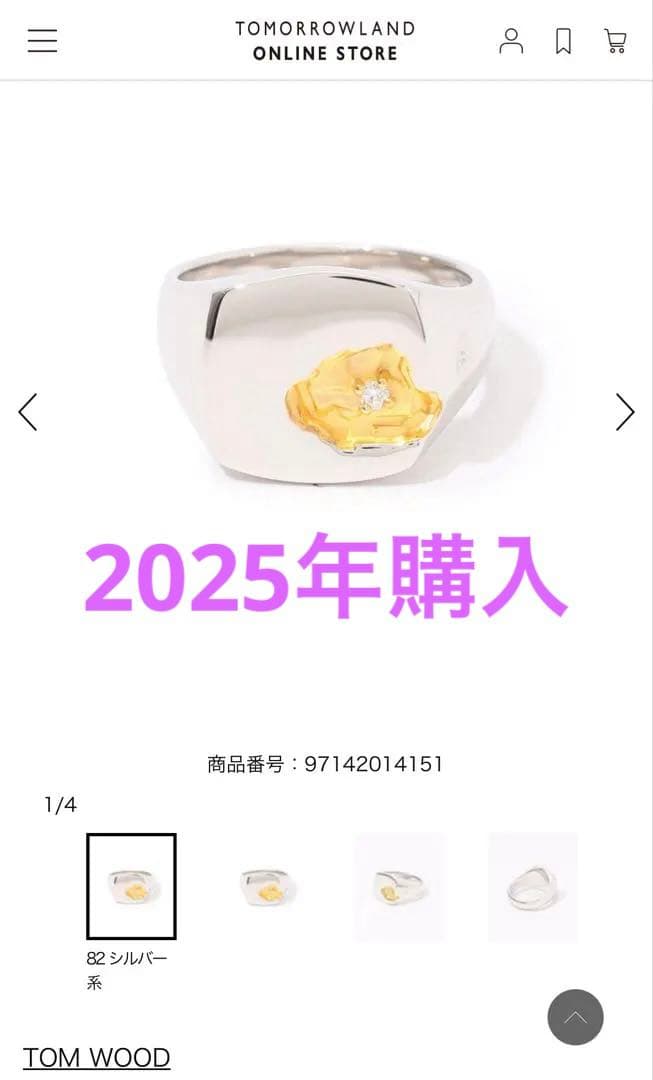Open the hamburger menu
Viewport: 653px width, 1080px height.
click(42, 41)
